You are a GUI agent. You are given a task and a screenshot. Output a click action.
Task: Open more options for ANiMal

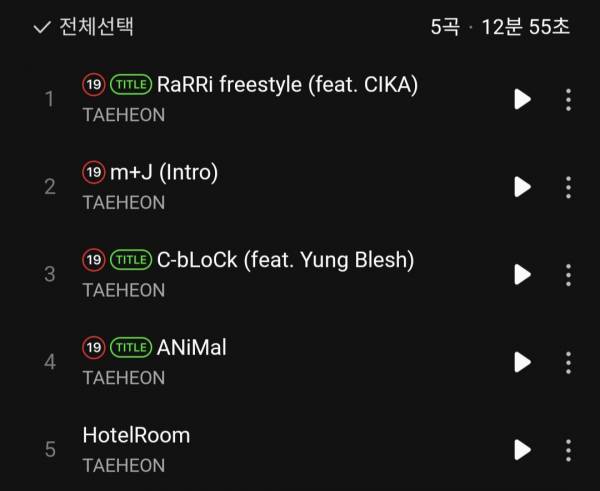pos(568,362)
